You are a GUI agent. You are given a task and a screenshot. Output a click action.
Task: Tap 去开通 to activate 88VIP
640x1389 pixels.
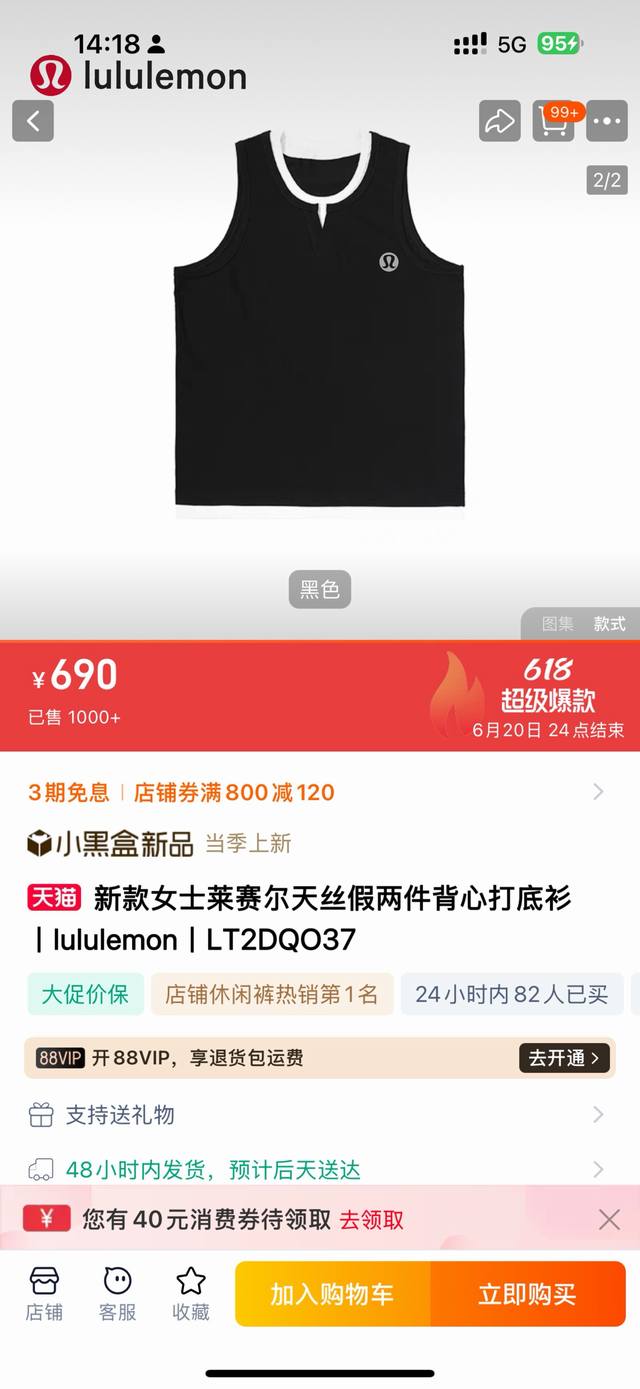pyautogui.click(x=564, y=1058)
